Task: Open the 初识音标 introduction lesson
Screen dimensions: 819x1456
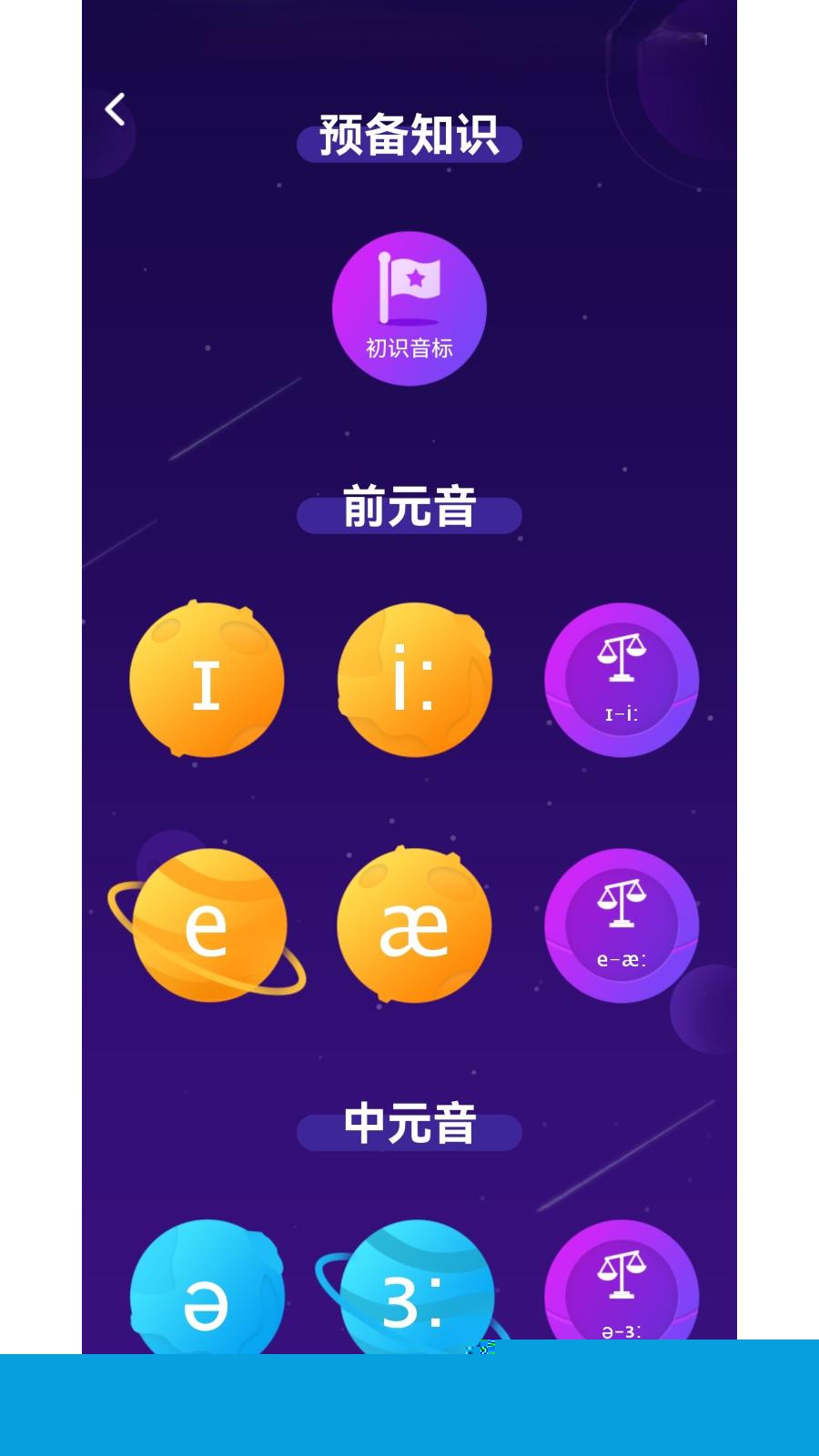Action: tap(409, 308)
